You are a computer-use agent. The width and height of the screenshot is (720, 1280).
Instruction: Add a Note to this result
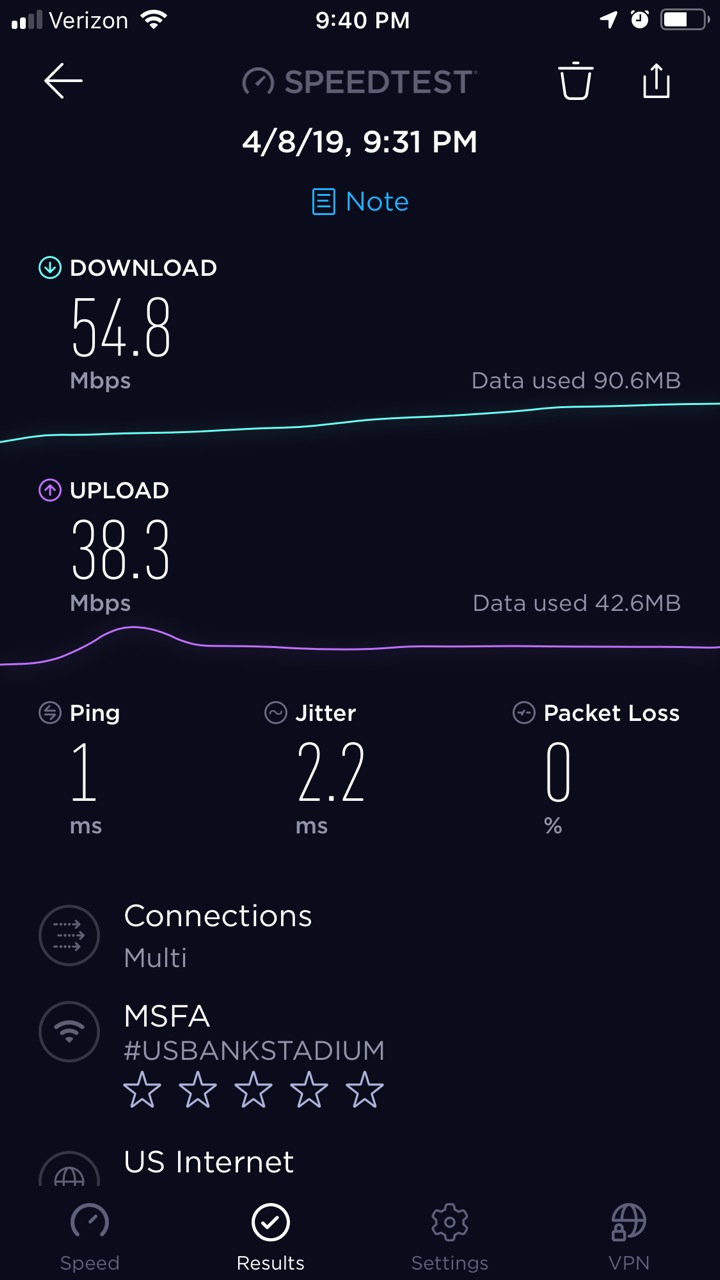coord(360,202)
